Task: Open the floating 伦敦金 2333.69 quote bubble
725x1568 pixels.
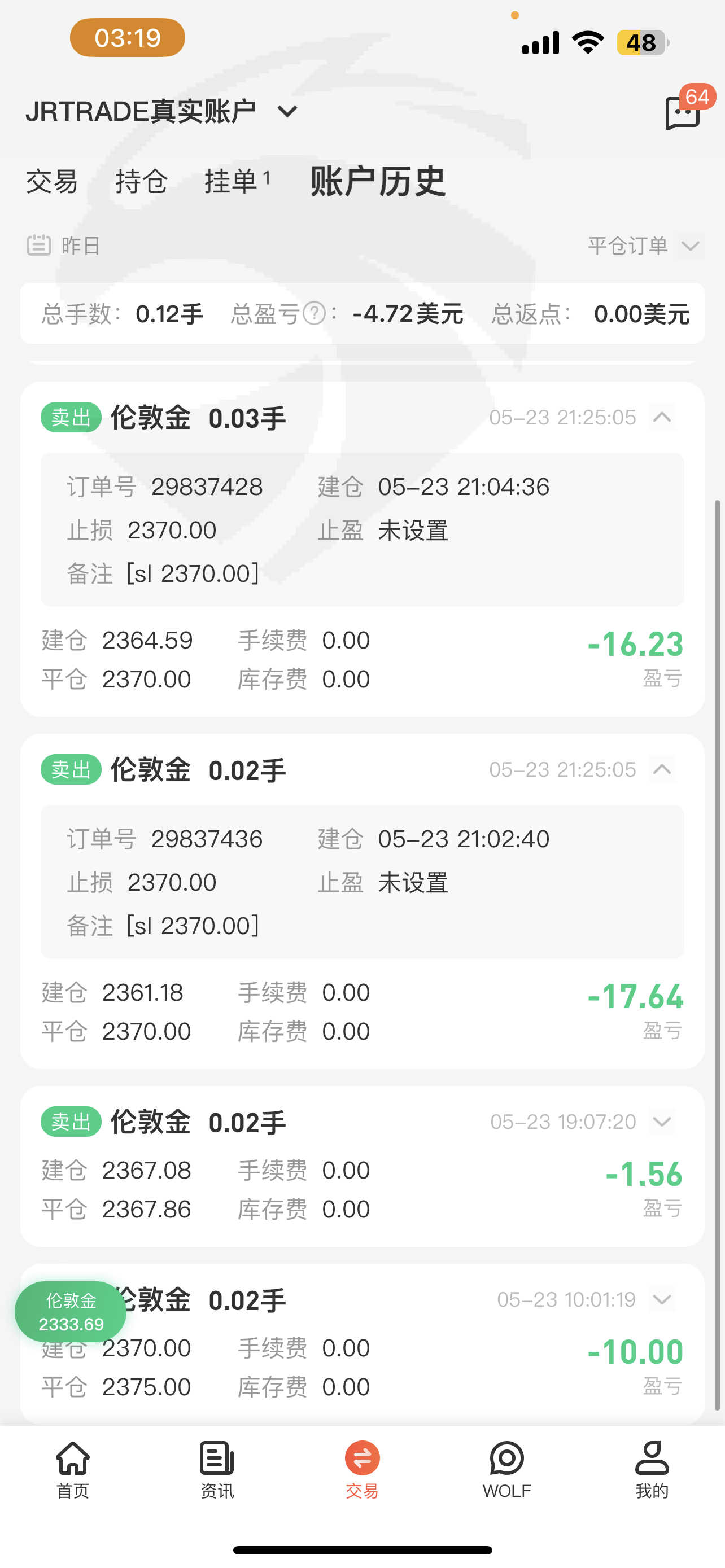Action: [71, 1312]
